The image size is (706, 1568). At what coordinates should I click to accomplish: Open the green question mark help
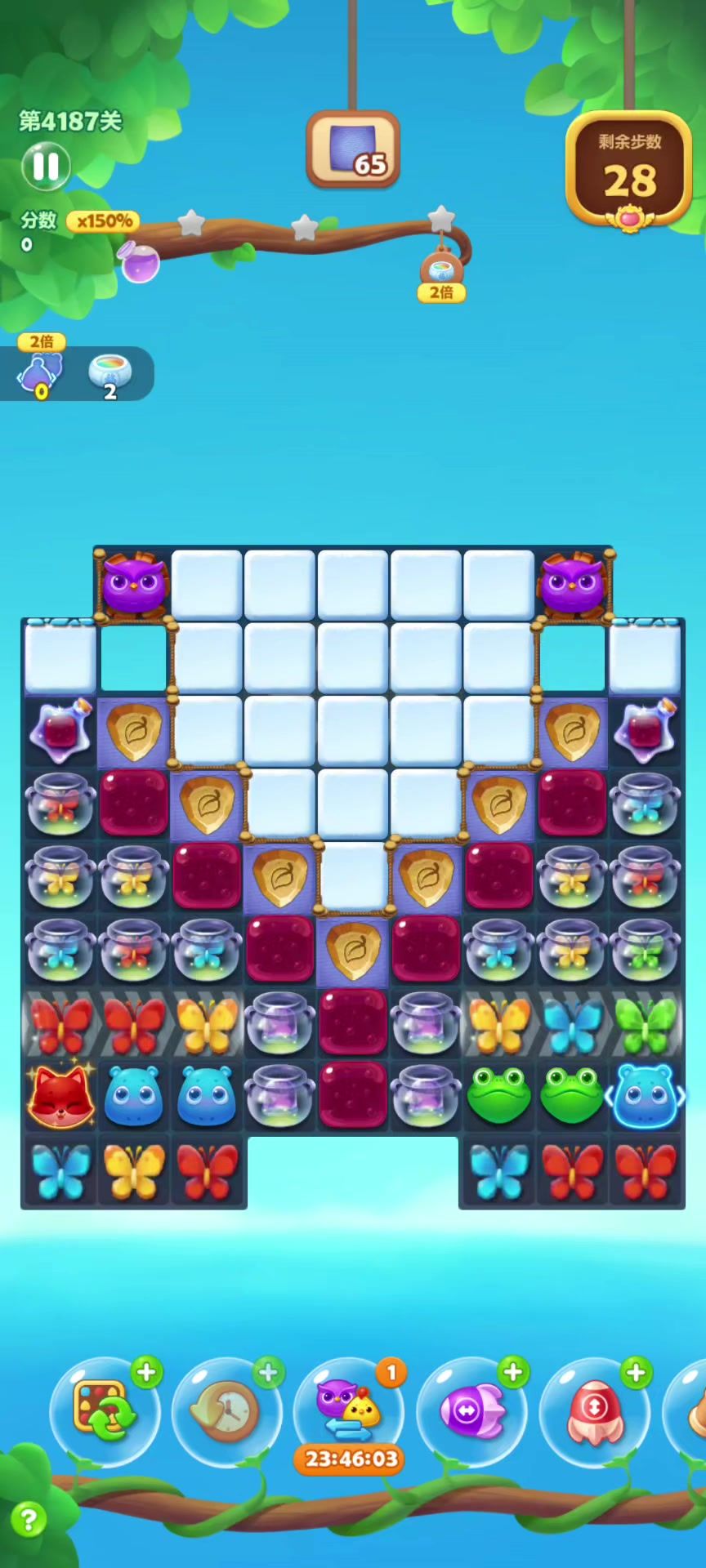click(x=29, y=1520)
